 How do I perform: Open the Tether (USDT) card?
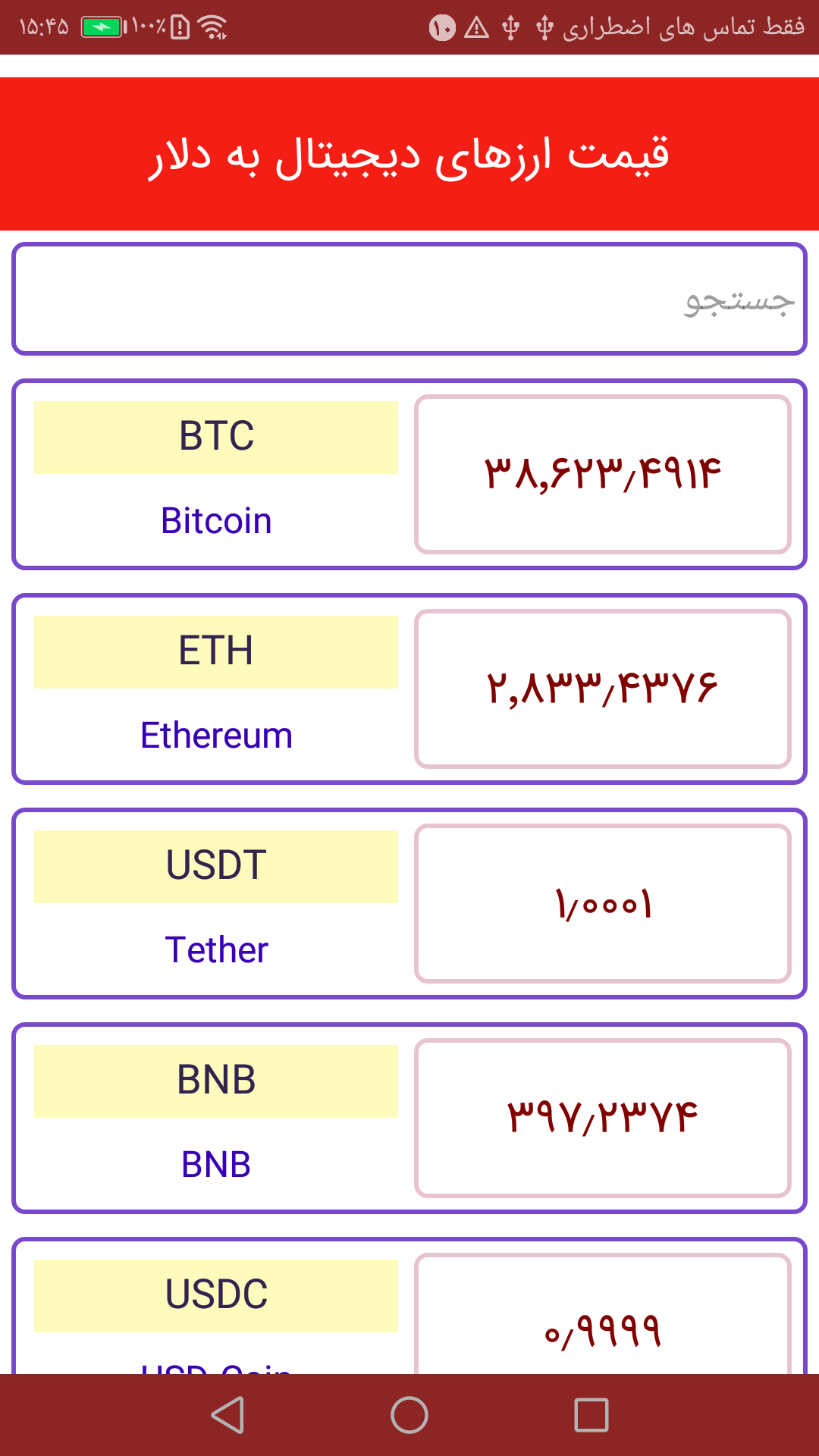point(409,904)
